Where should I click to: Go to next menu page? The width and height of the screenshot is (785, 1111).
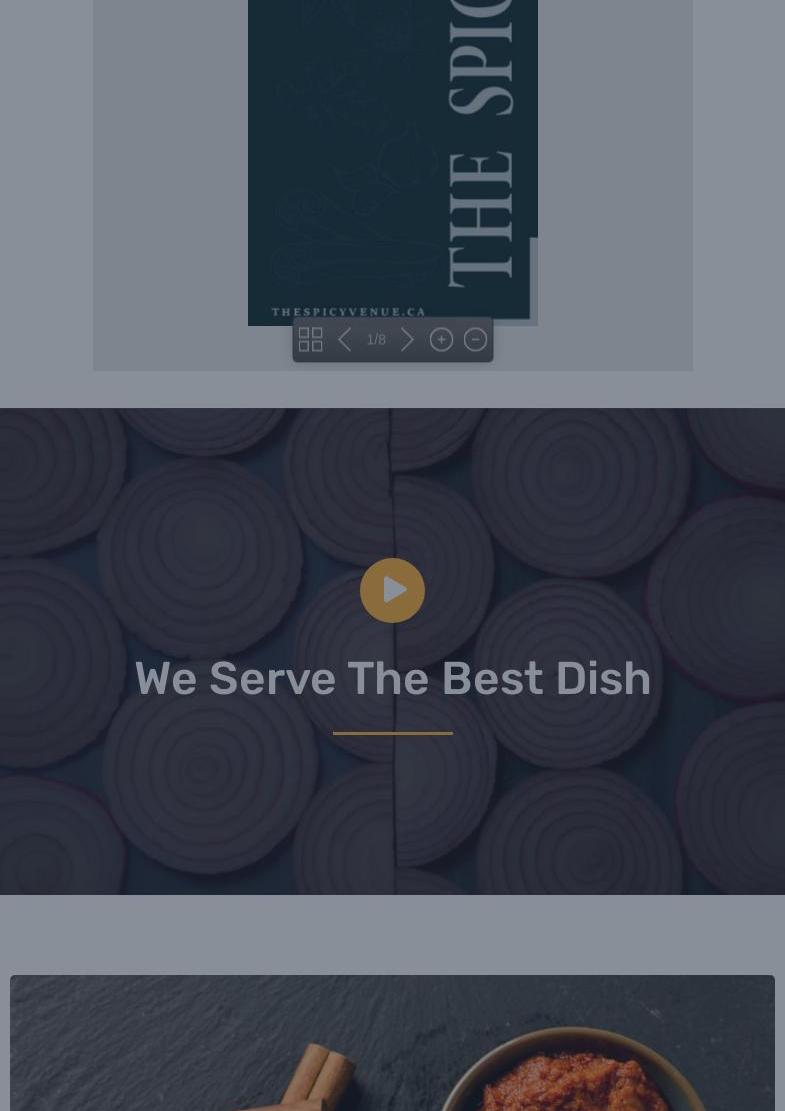click(x=407, y=340)
